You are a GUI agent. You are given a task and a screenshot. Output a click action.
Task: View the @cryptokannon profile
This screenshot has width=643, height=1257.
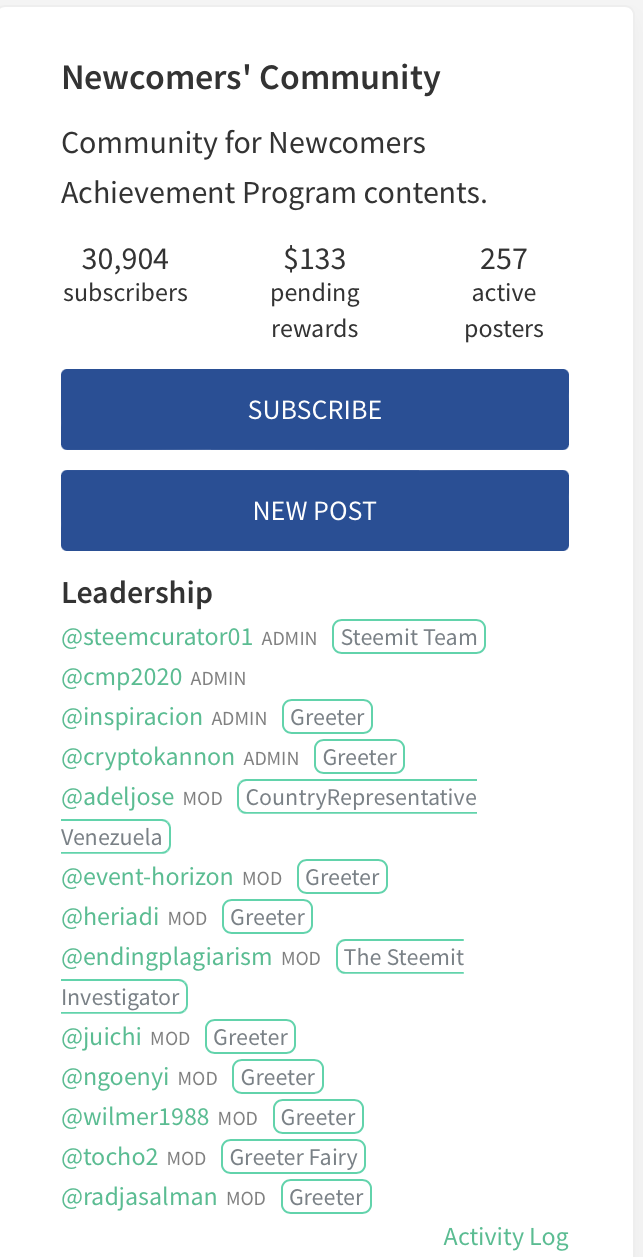point(148,757)
